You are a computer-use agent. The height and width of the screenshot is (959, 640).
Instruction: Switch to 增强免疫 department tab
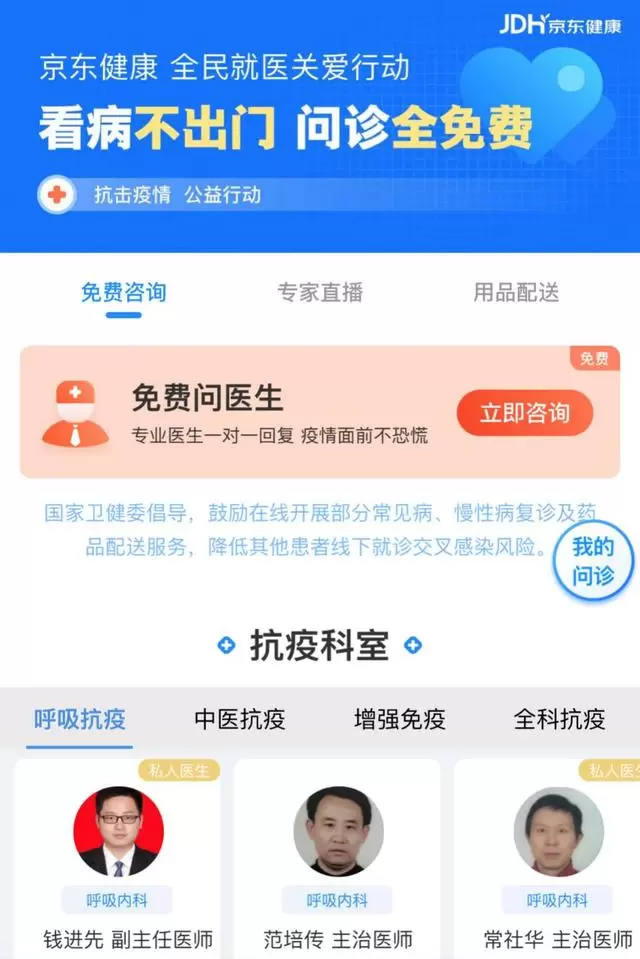click(x=399, y=719)
